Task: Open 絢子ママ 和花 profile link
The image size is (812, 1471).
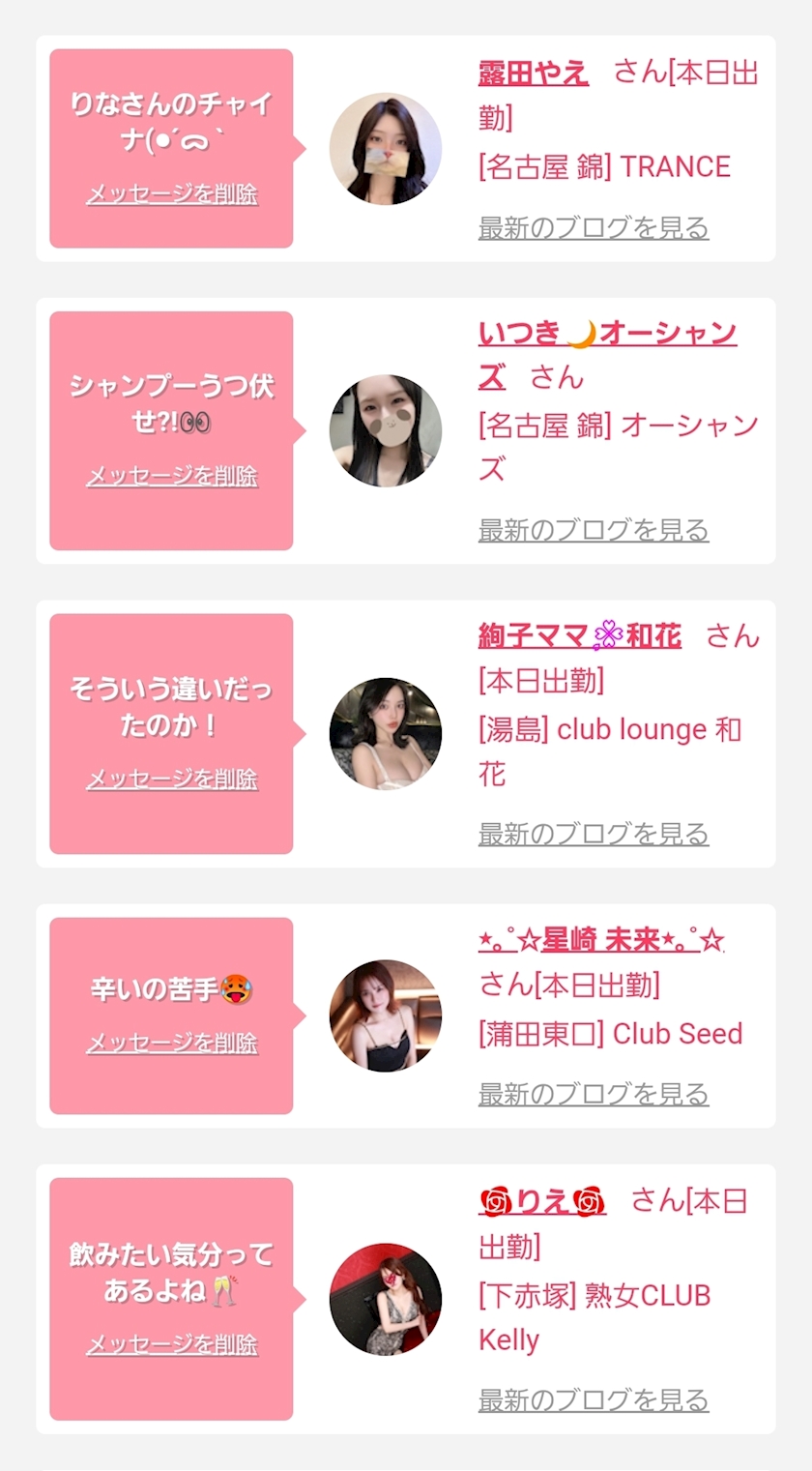Action: 580,636
